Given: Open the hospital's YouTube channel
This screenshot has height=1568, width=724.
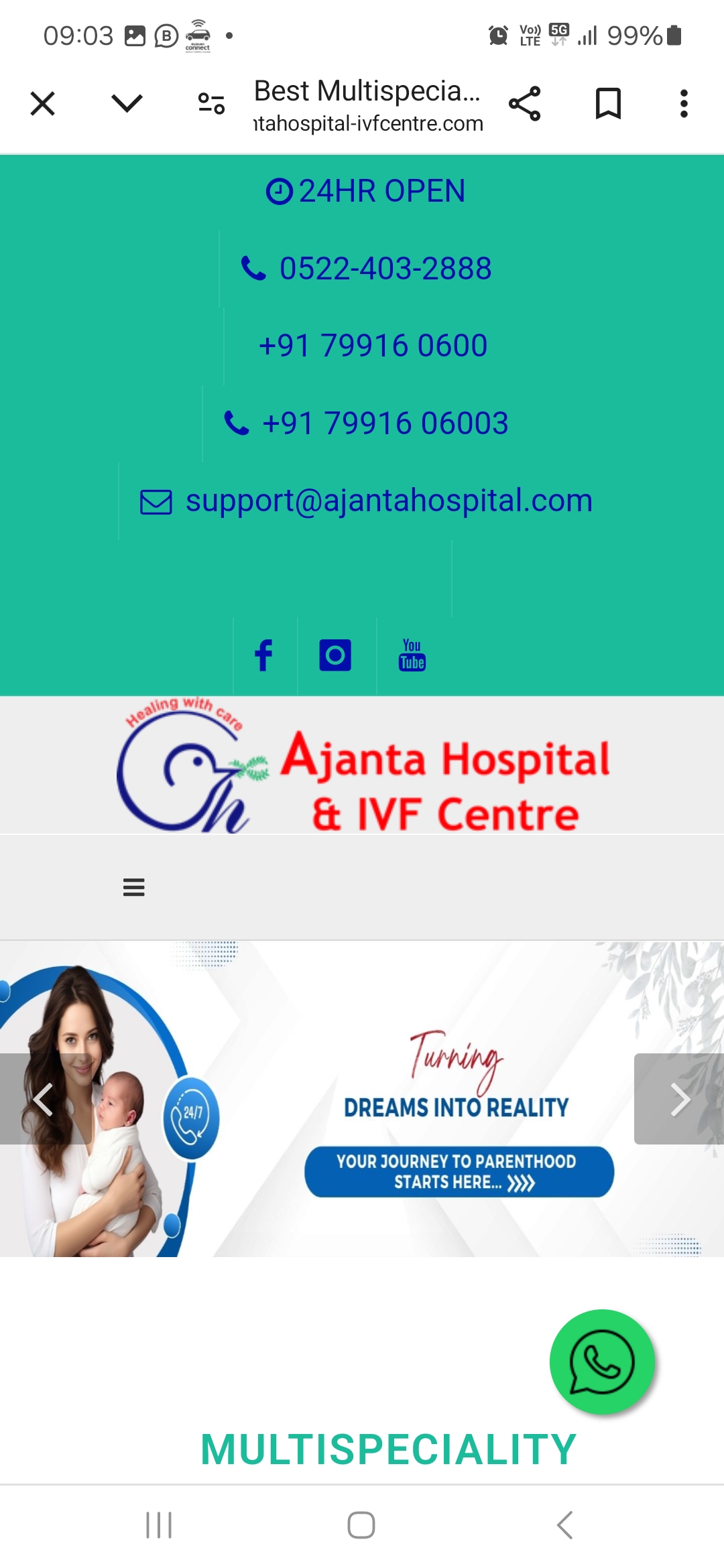Looking at the screenshot, I should point(412,655).
